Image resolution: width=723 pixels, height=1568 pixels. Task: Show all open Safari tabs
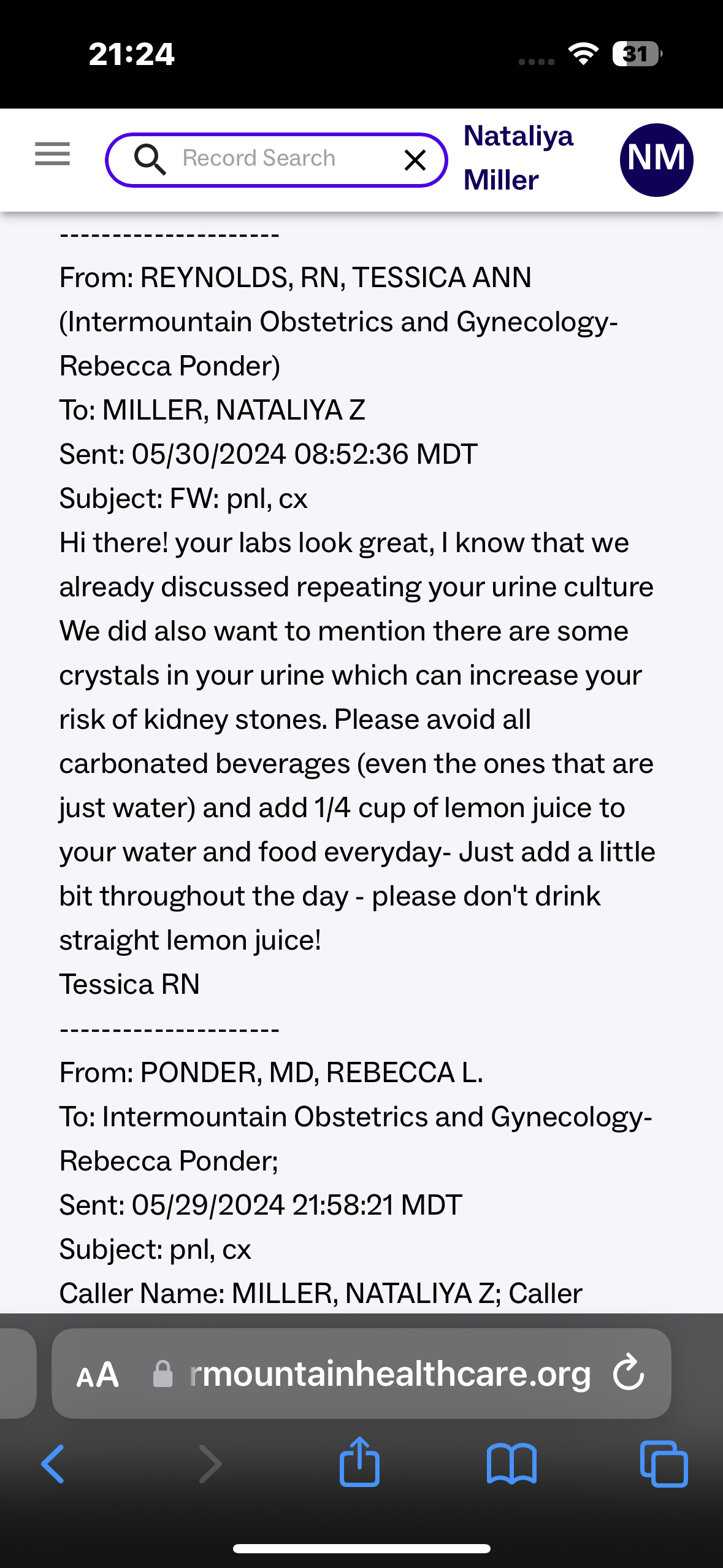(664, 1464)
